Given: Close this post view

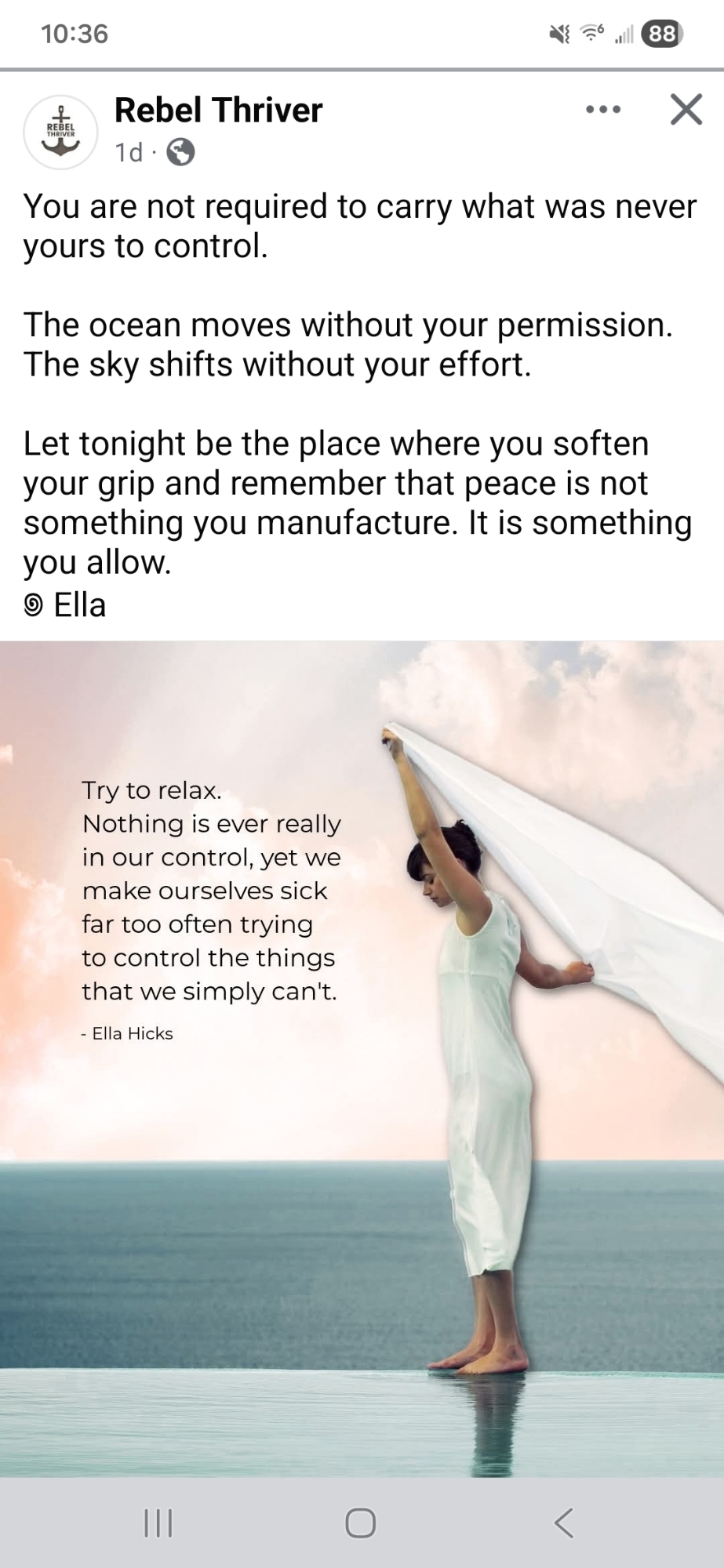Looking at the screenshot, I should pyautogui.click(x=686, y=110).
